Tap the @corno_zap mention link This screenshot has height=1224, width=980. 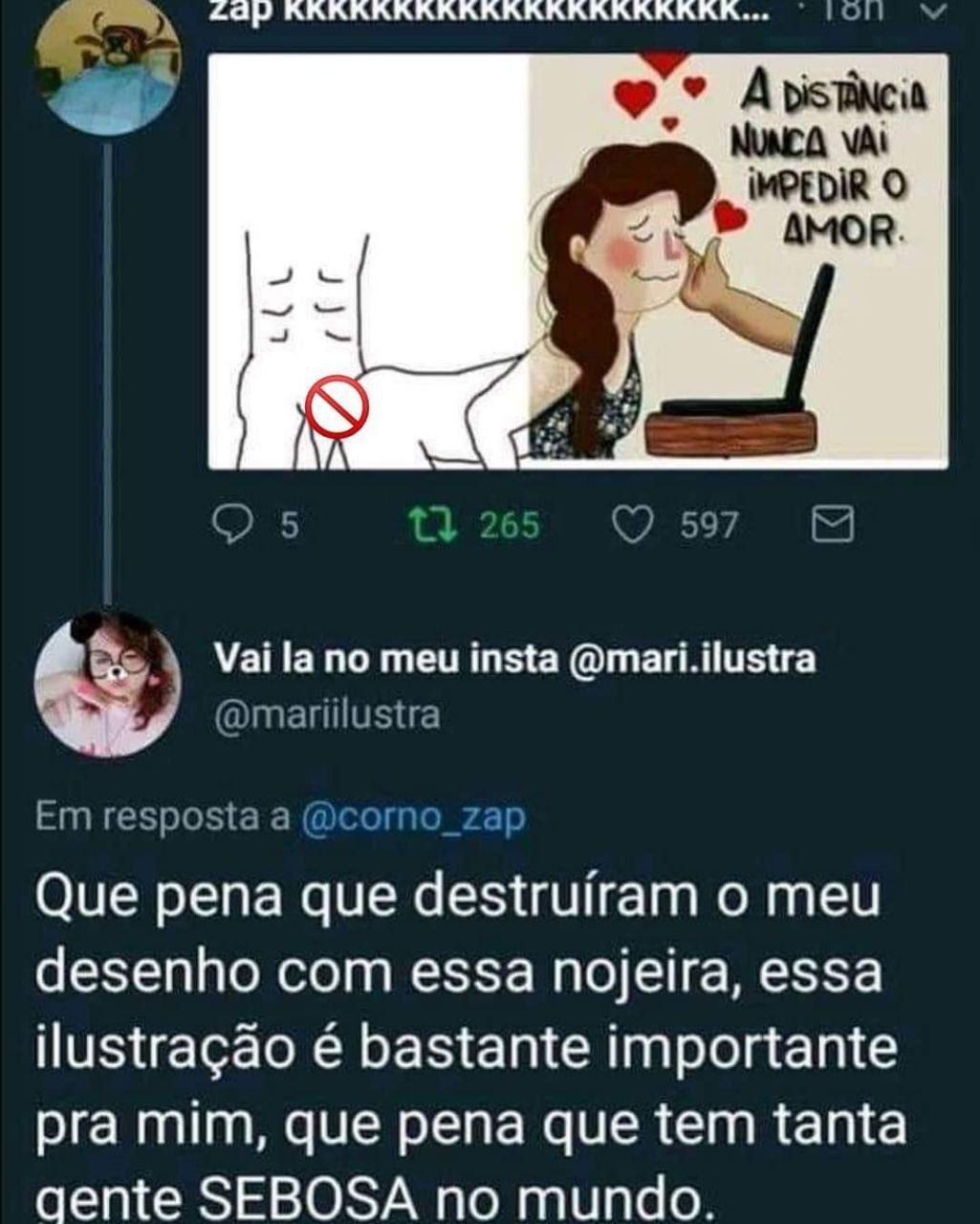click(413, 817)
